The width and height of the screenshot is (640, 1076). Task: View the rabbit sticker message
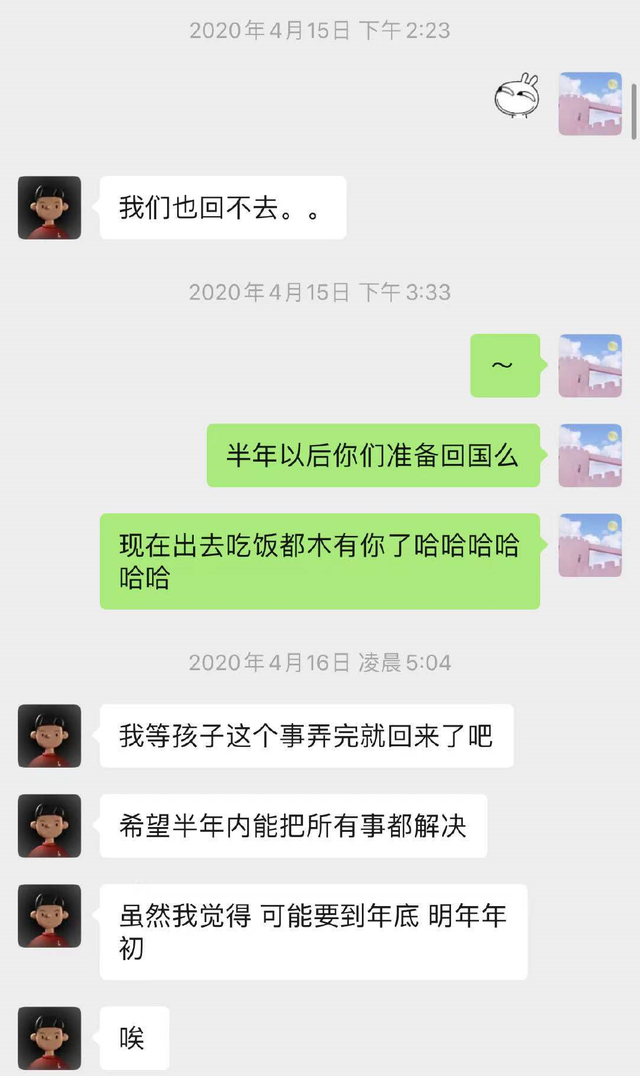(x=517, y=96)
